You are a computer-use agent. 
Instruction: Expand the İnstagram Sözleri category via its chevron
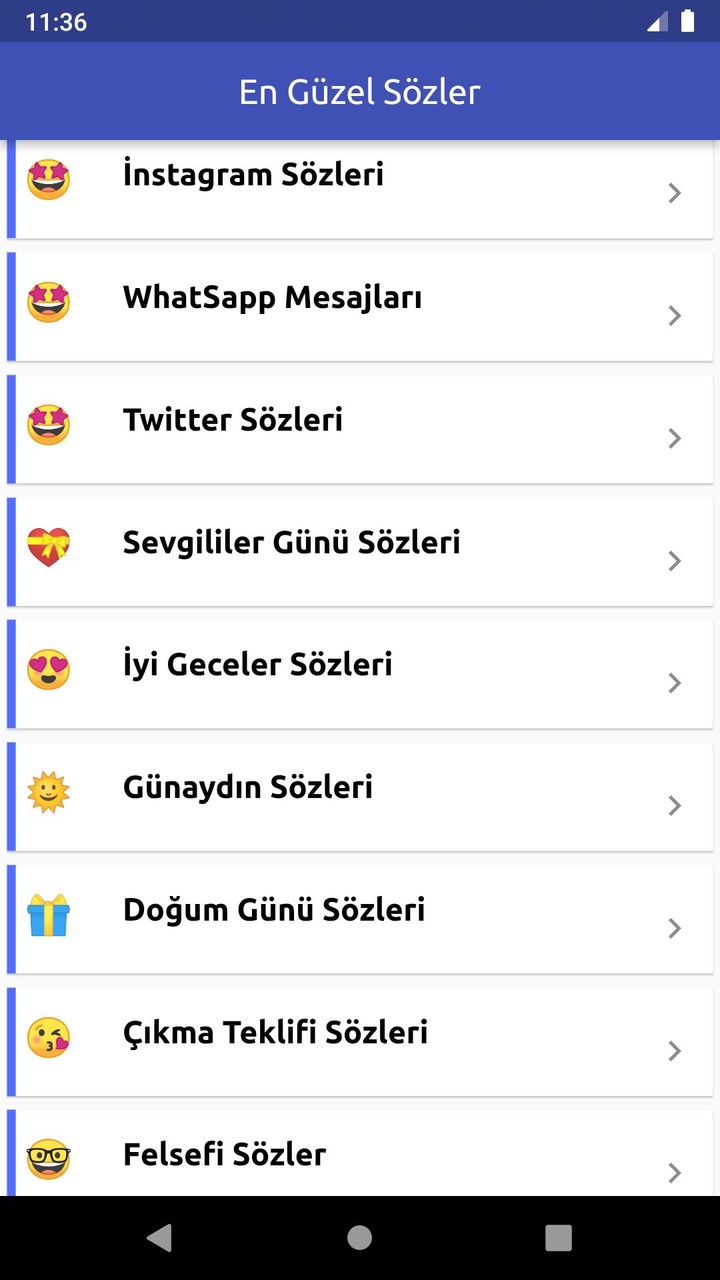[x=674, y=193]
